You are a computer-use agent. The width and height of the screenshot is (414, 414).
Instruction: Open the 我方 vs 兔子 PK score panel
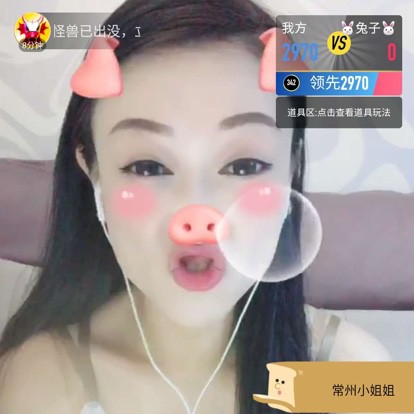pos(339,43)
